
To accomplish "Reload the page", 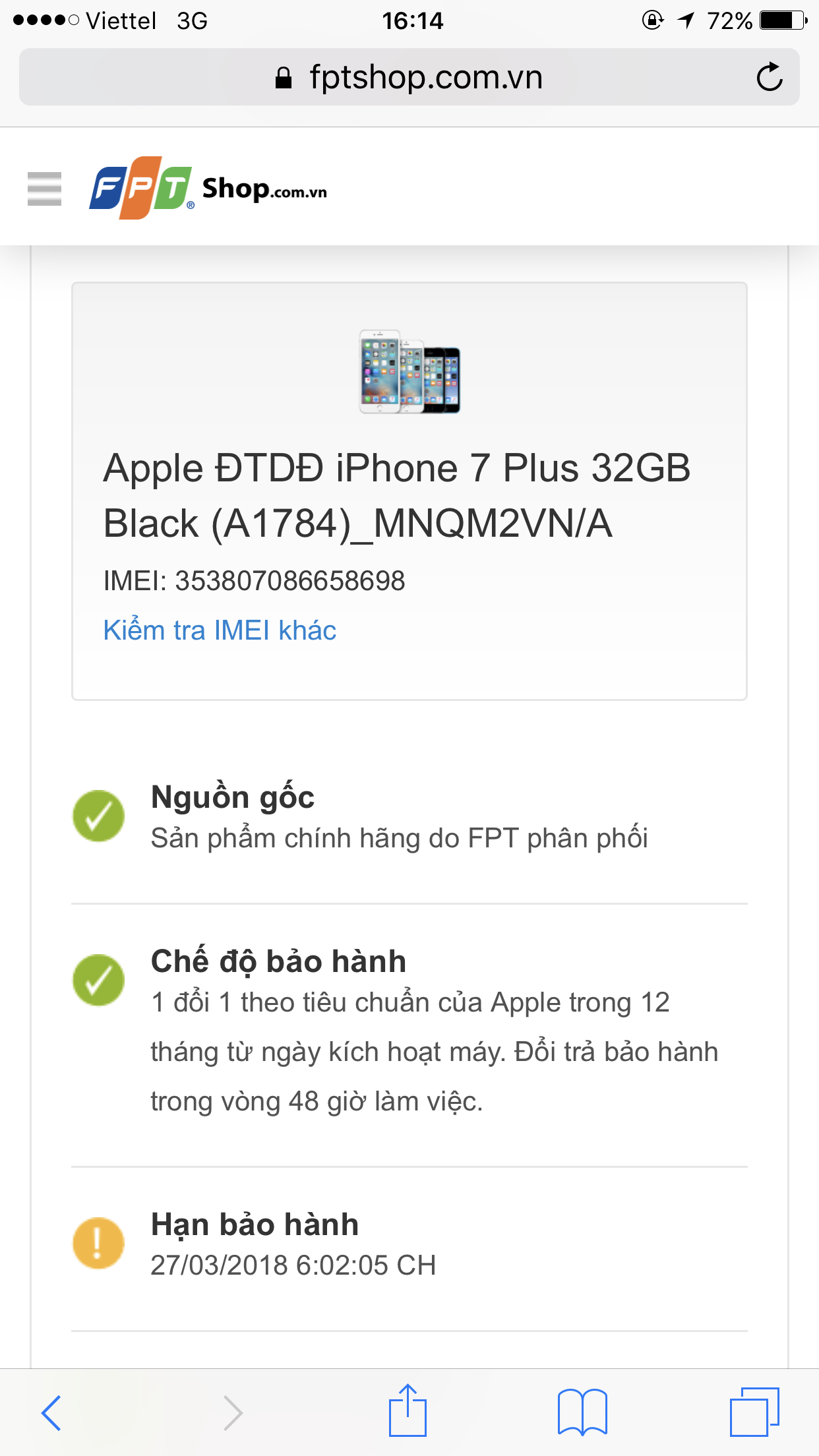I will [x=769, y=77].
